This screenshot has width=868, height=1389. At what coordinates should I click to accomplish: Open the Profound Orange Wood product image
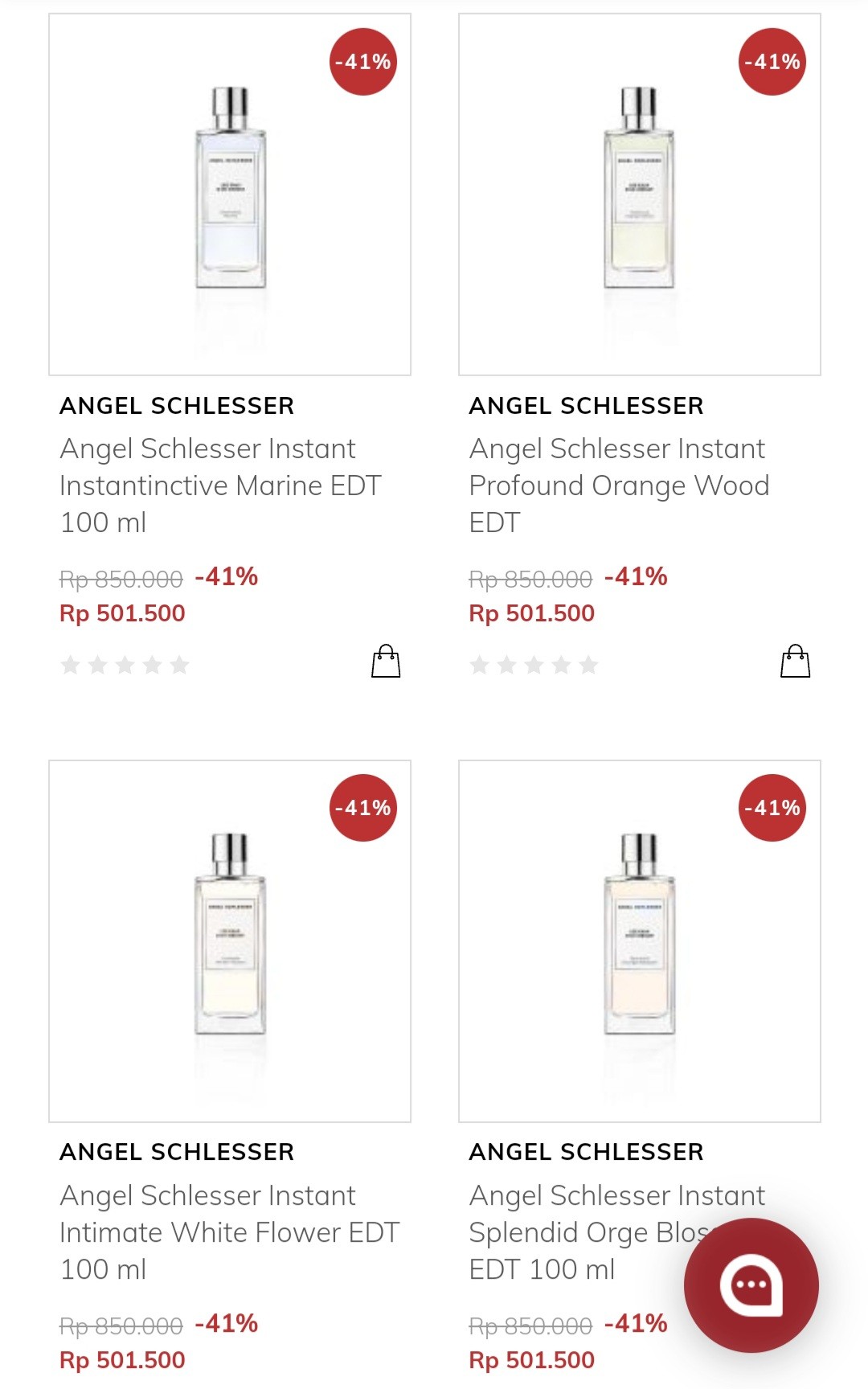(x=639, y=195)
